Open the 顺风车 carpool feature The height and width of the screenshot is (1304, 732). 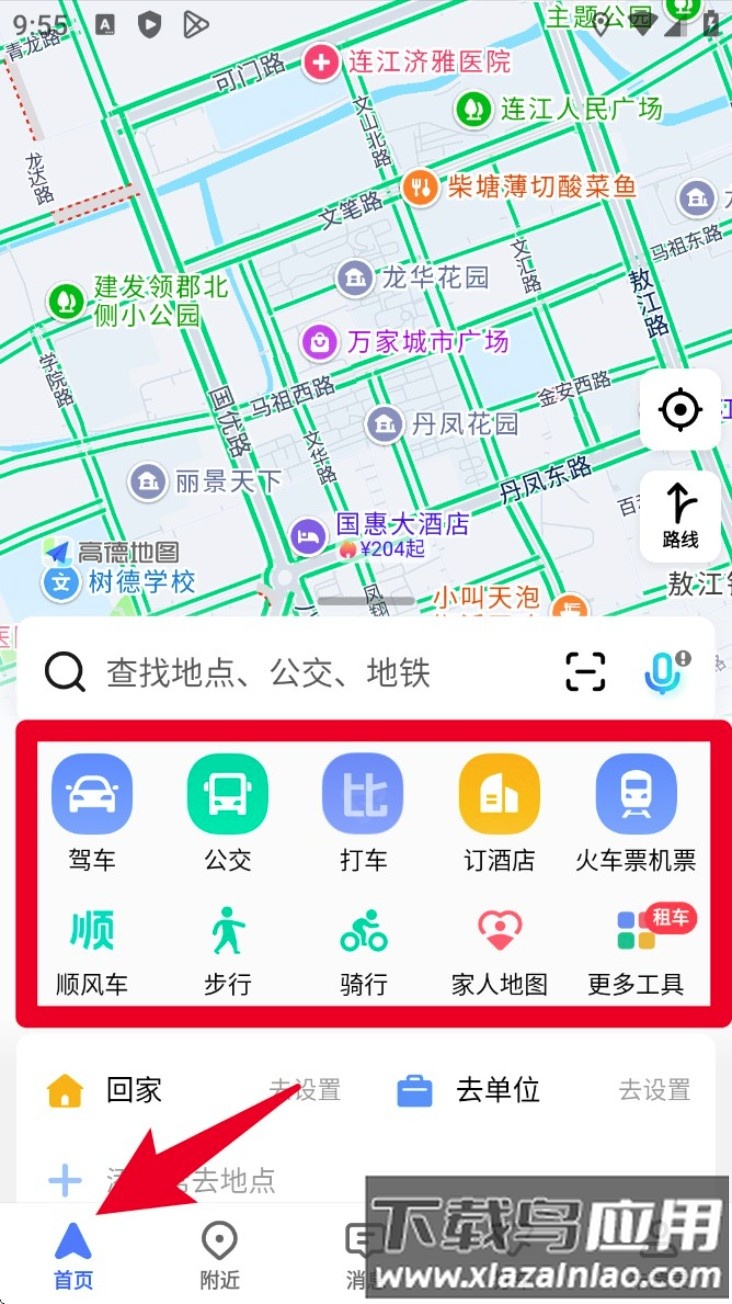(x=92, y=928)
